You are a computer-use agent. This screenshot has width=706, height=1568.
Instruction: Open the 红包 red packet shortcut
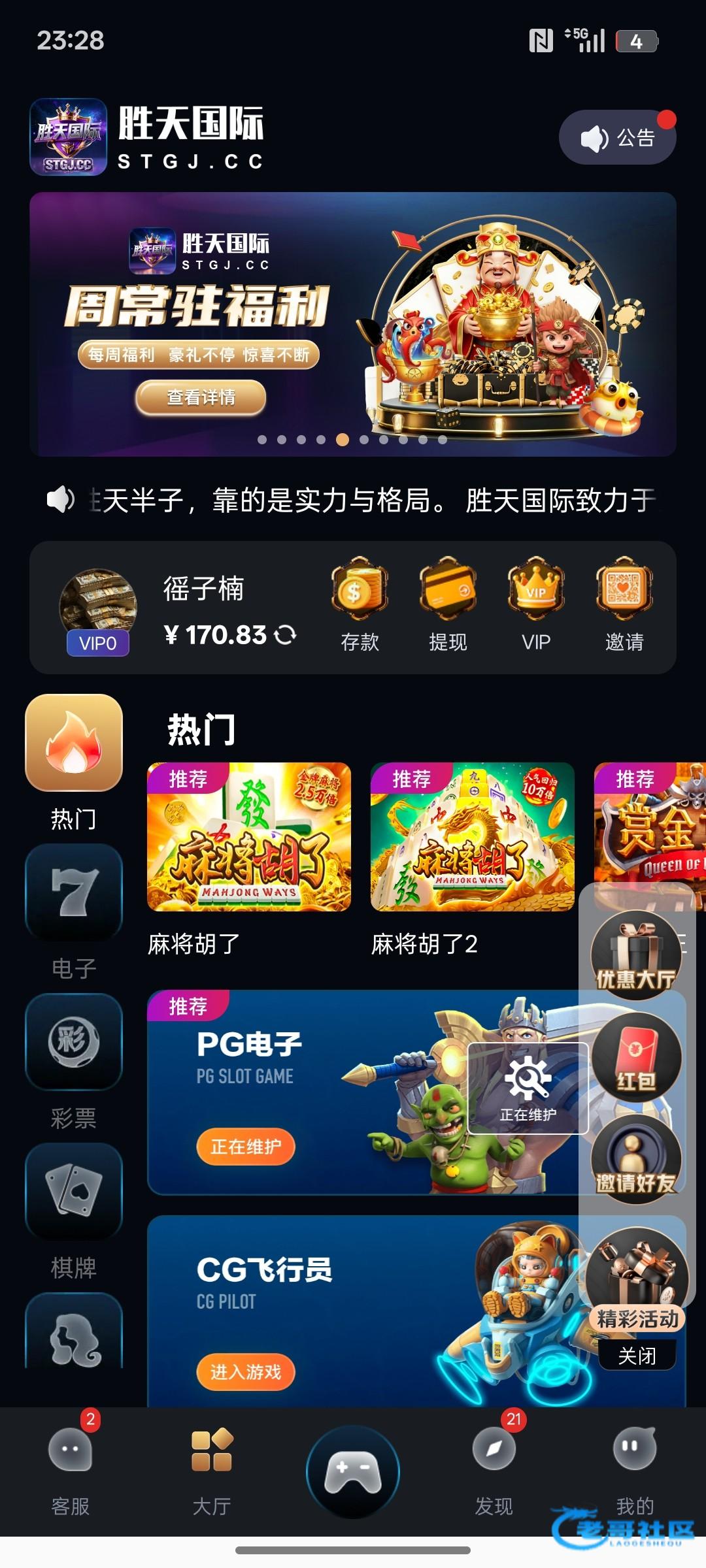[636, 1057]
